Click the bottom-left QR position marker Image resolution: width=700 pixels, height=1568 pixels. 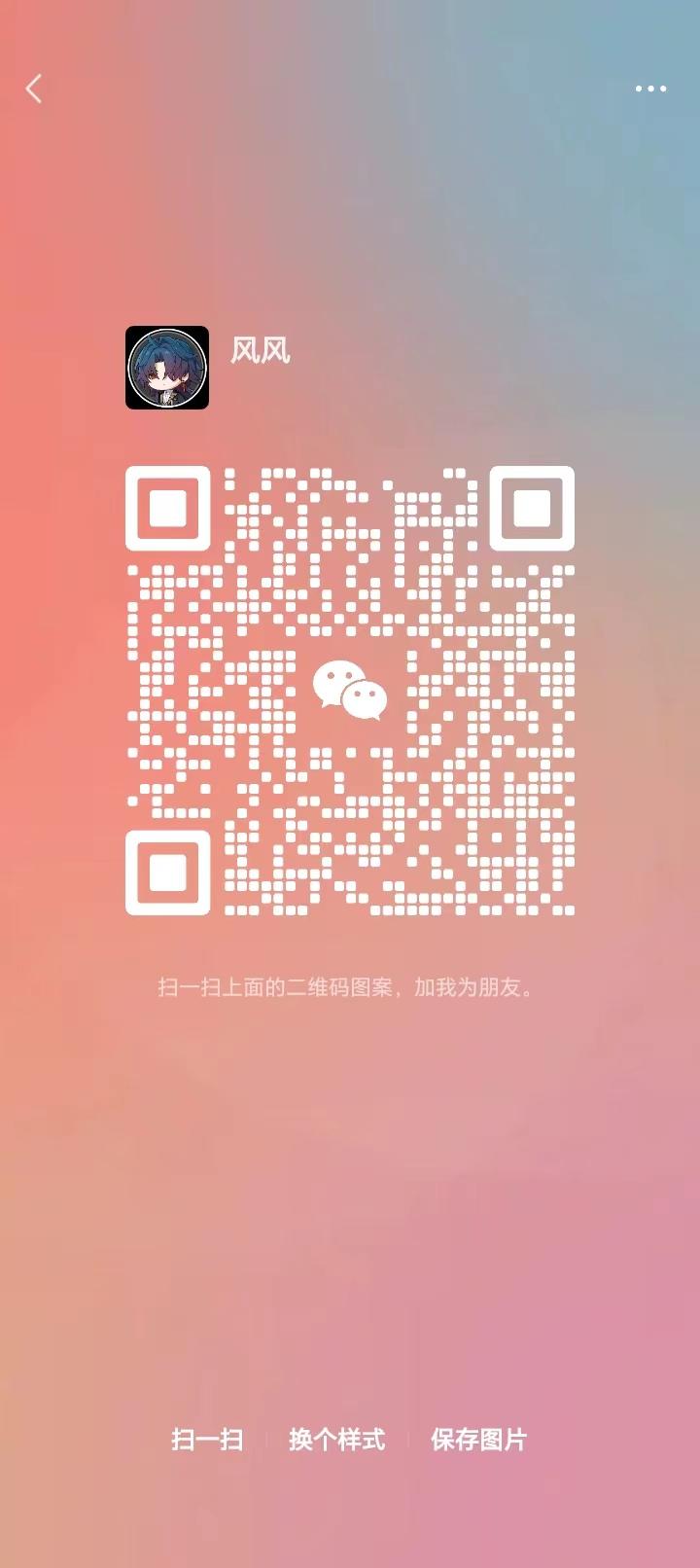(x=169, y=873)
